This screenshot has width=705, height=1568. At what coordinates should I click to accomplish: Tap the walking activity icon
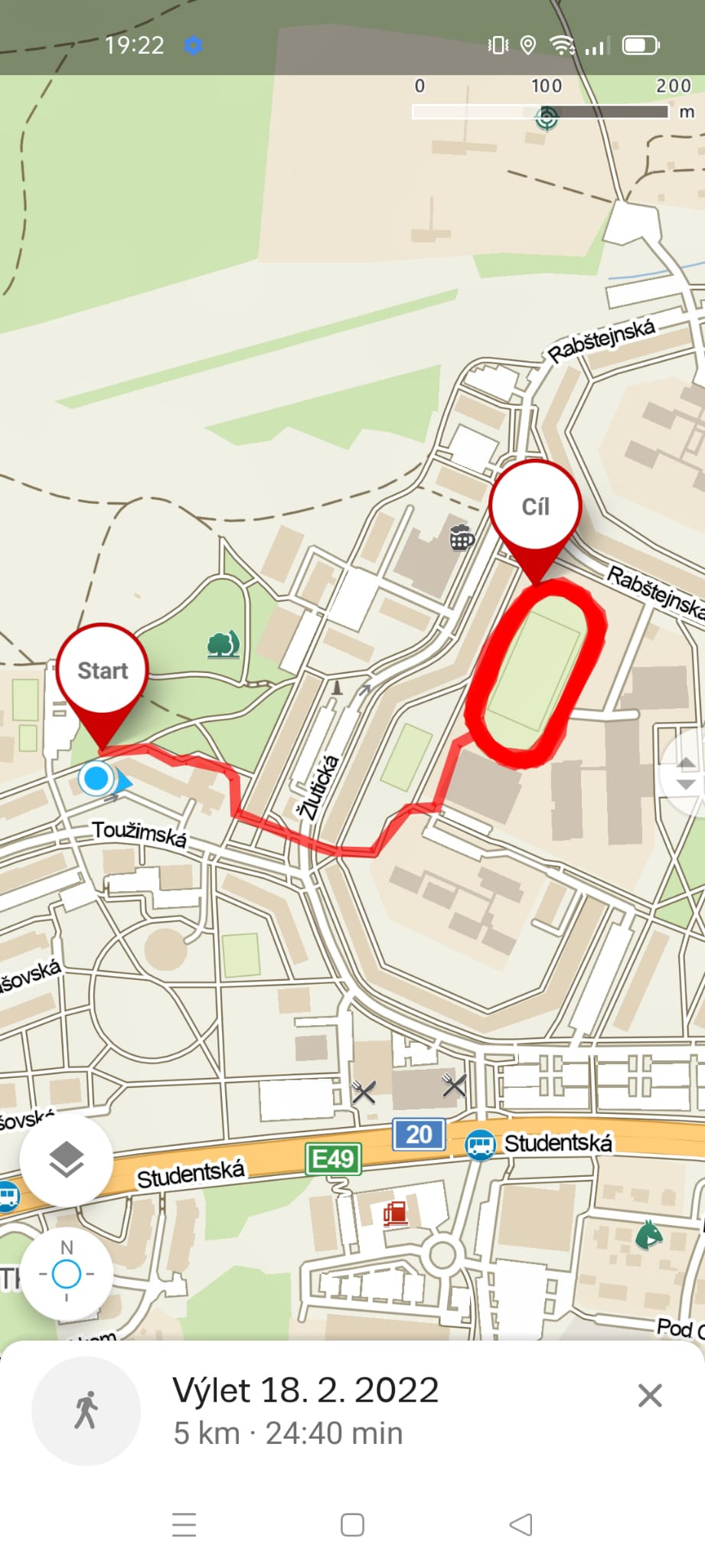pos(86,1410)
